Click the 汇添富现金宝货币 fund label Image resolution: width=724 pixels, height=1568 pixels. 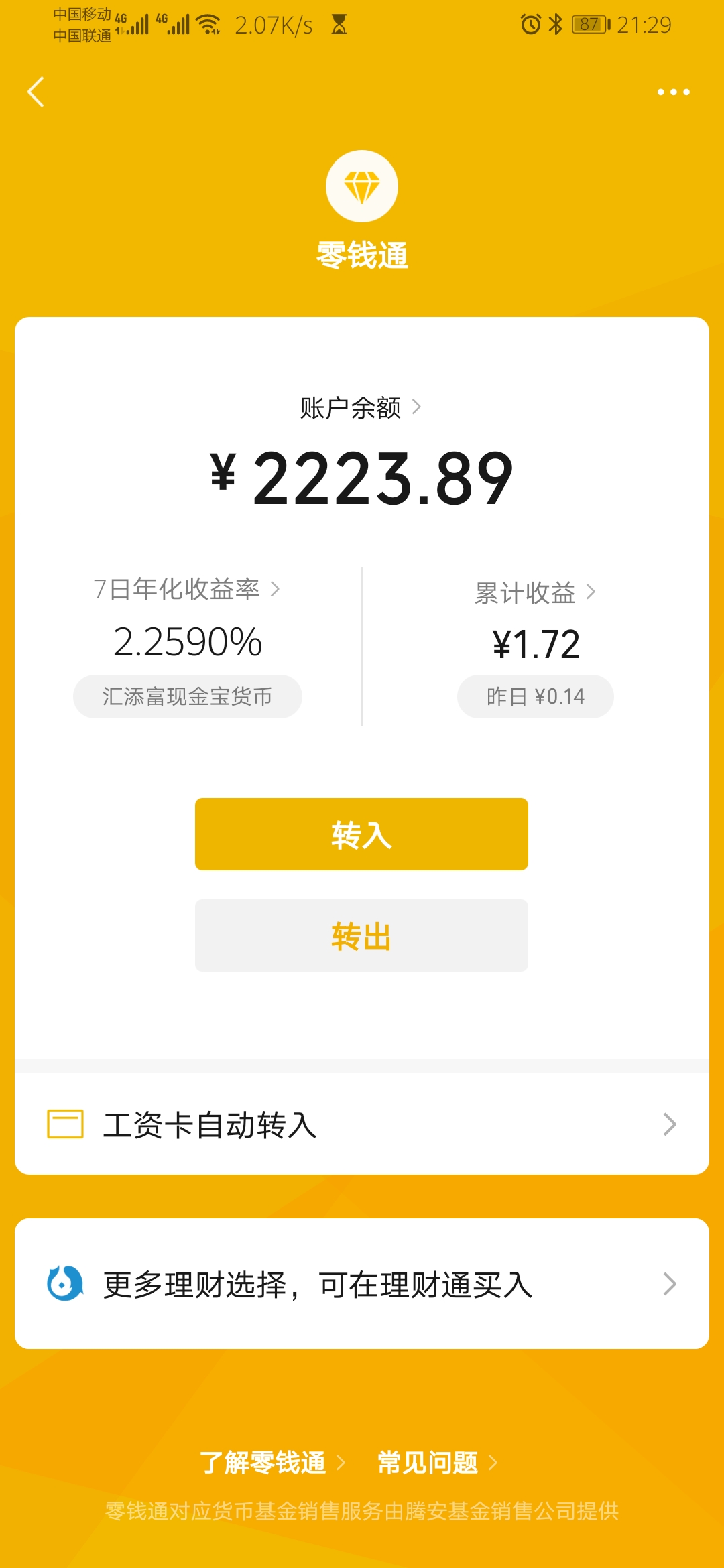[186, 696]
